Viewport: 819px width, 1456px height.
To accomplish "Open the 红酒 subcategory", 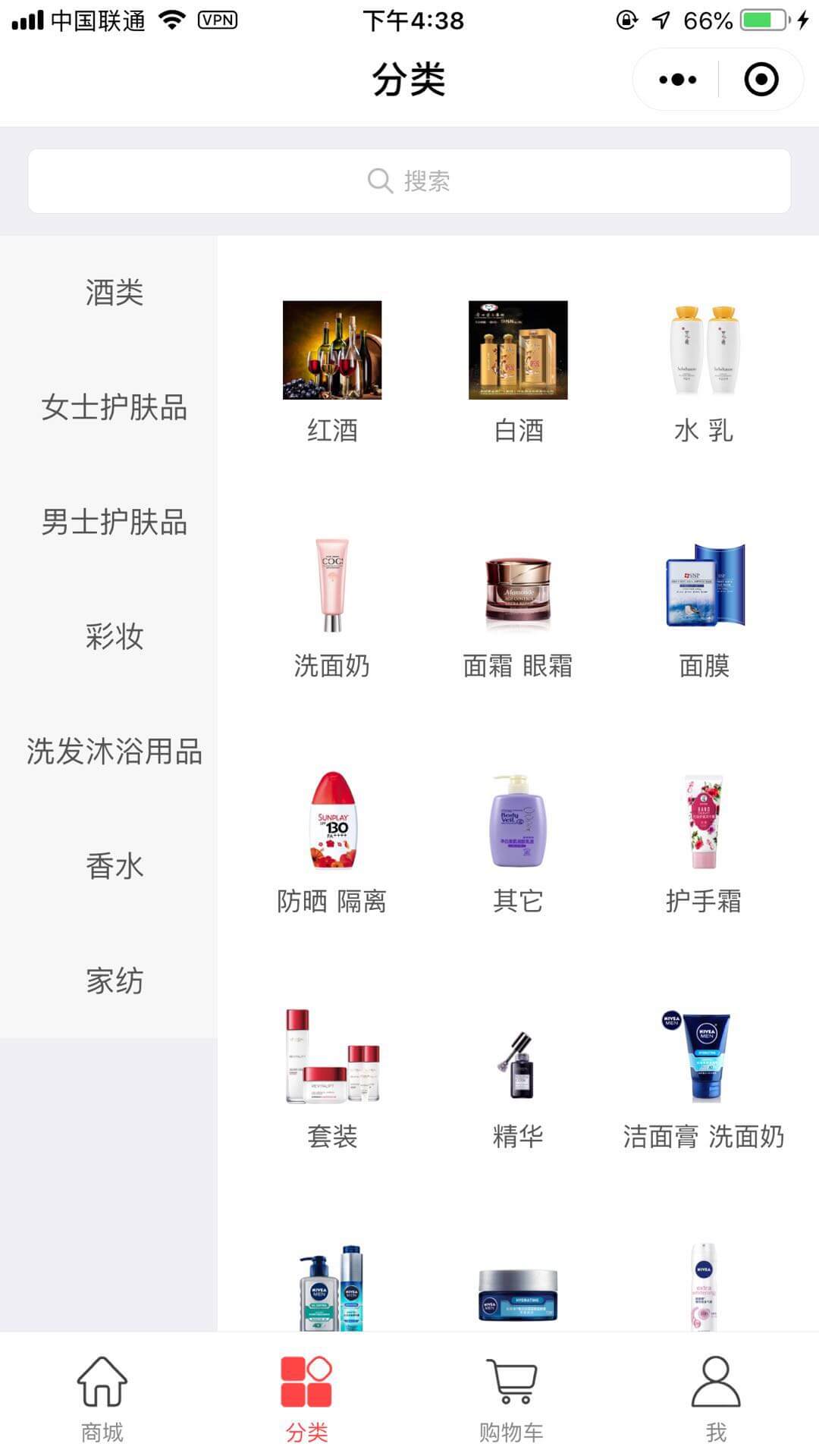I will [332, 369].
